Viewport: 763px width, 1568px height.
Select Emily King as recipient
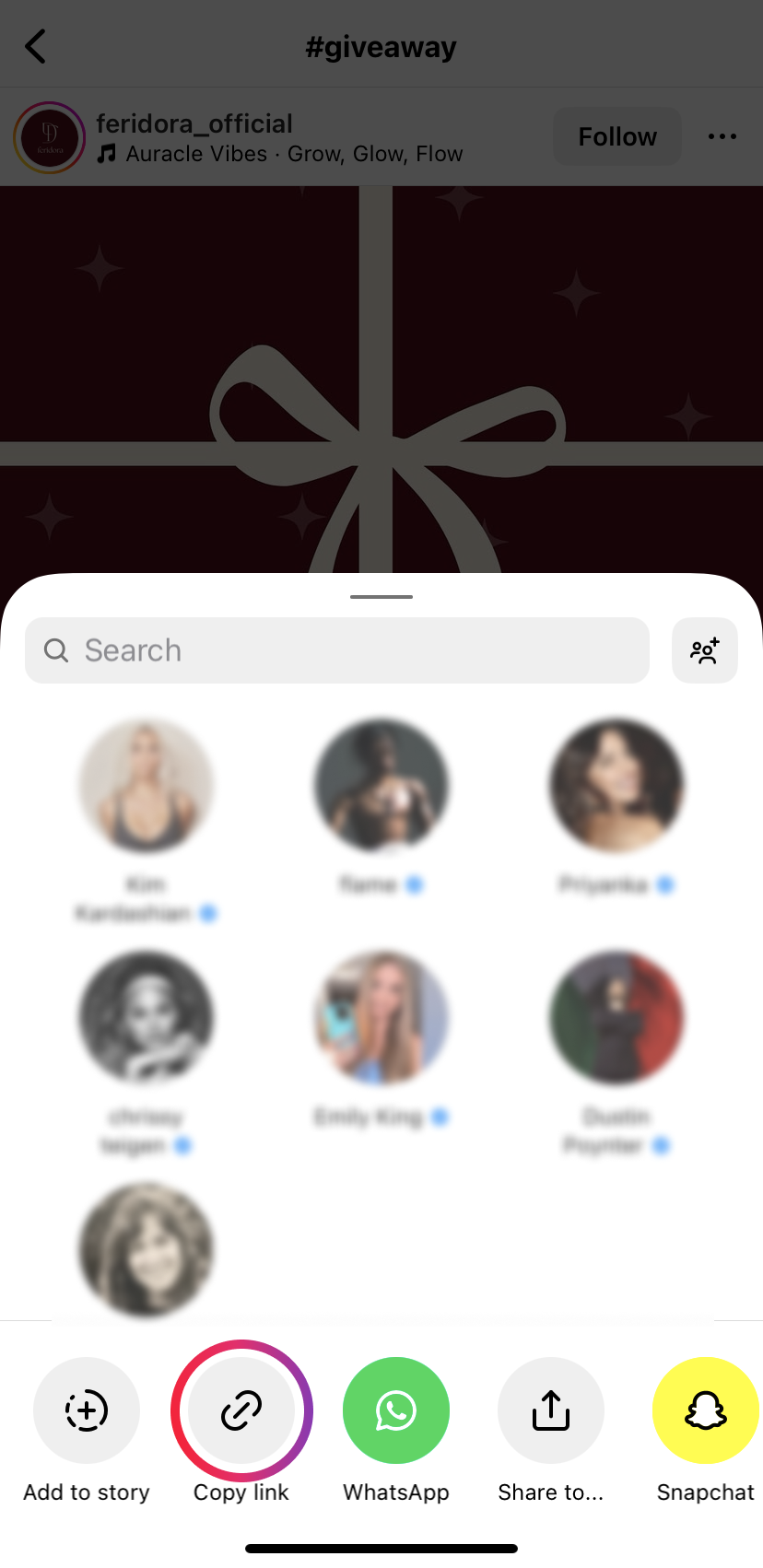click(x=381, y=1018)
